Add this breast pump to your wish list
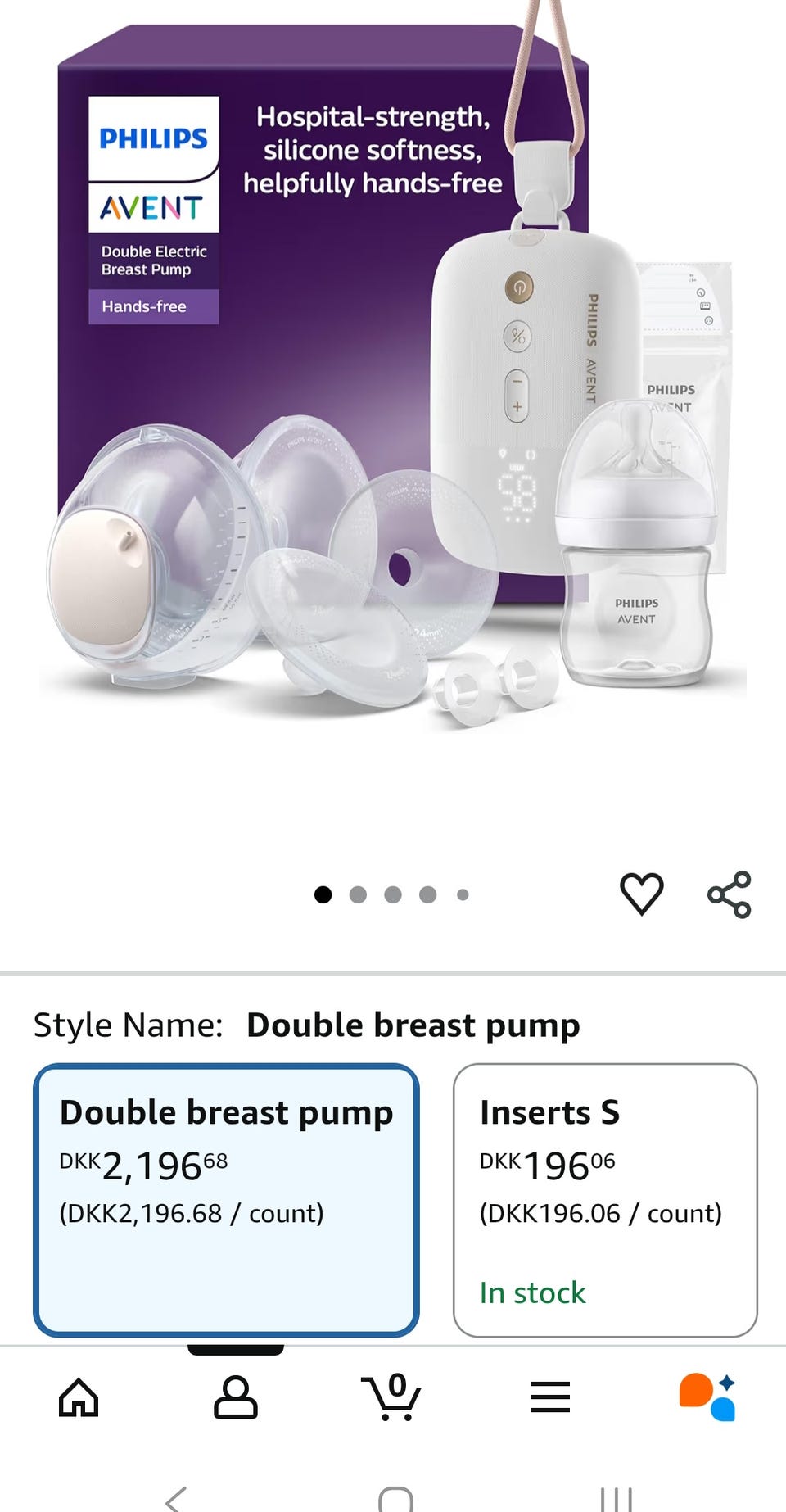The height and width of the screenshot is (1512, 786). click(x=641, y=894)
